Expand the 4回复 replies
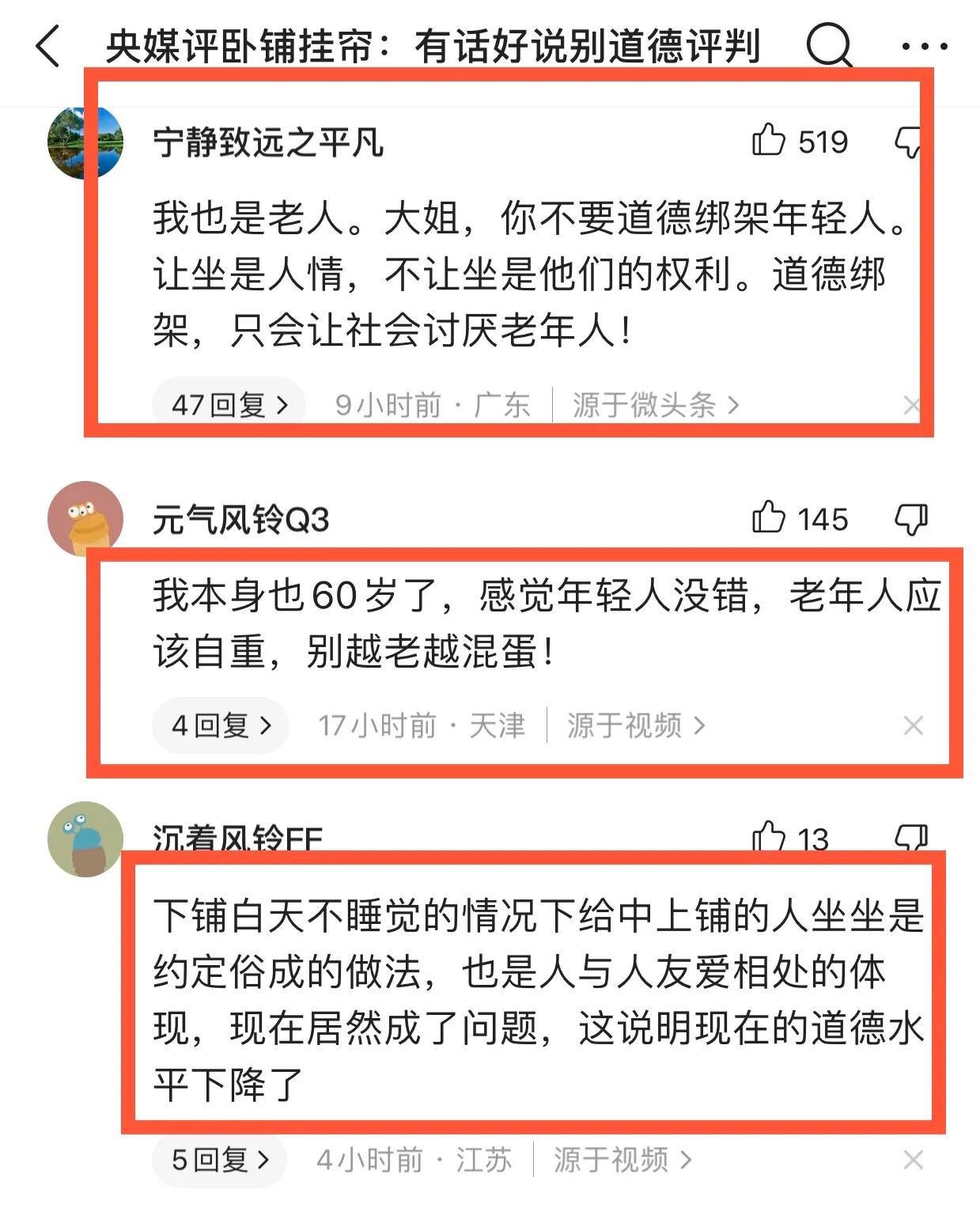Screen dimensions: 980x1223 [221, 725]
